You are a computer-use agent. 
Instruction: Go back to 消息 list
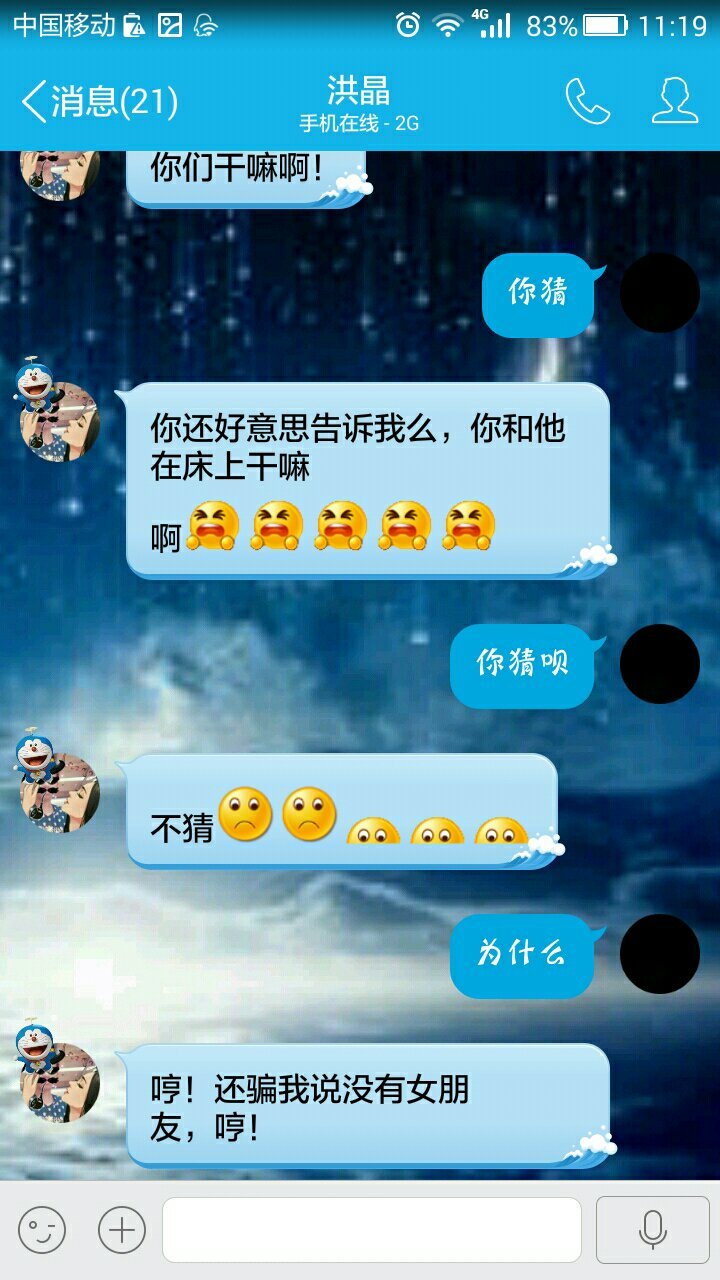(98, 101)
